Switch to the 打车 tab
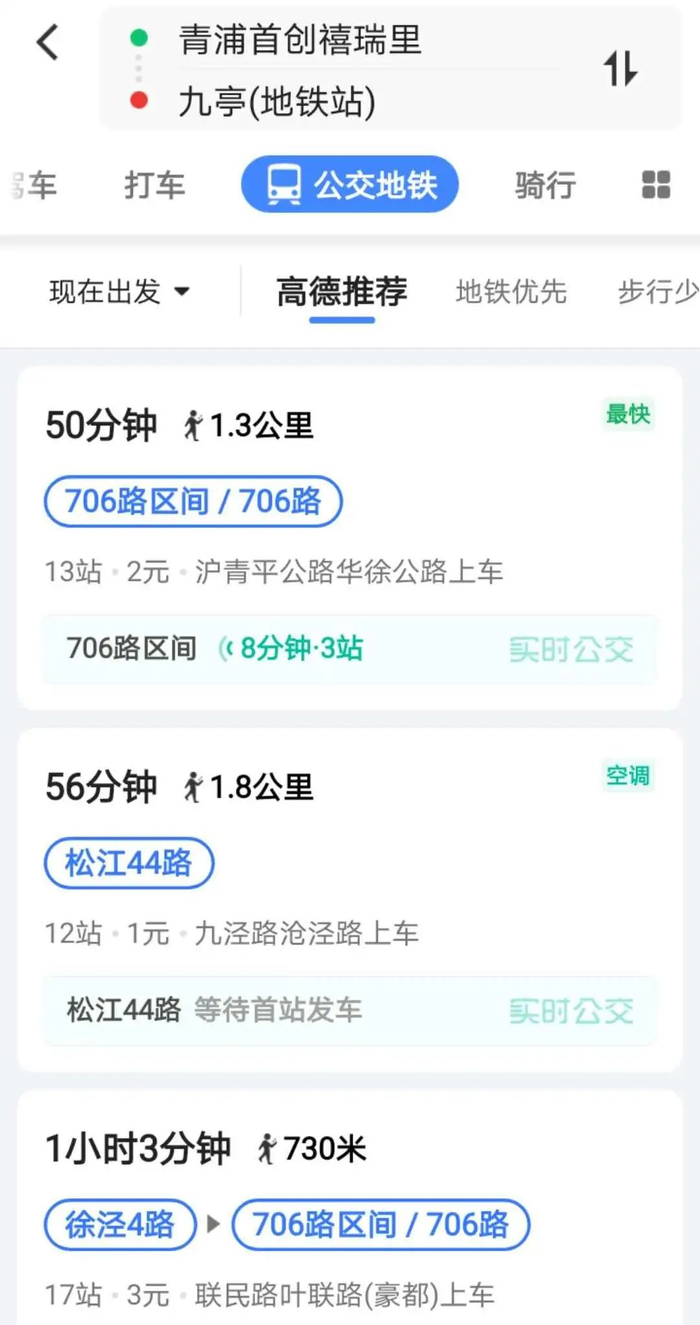 tap(155, 185)
